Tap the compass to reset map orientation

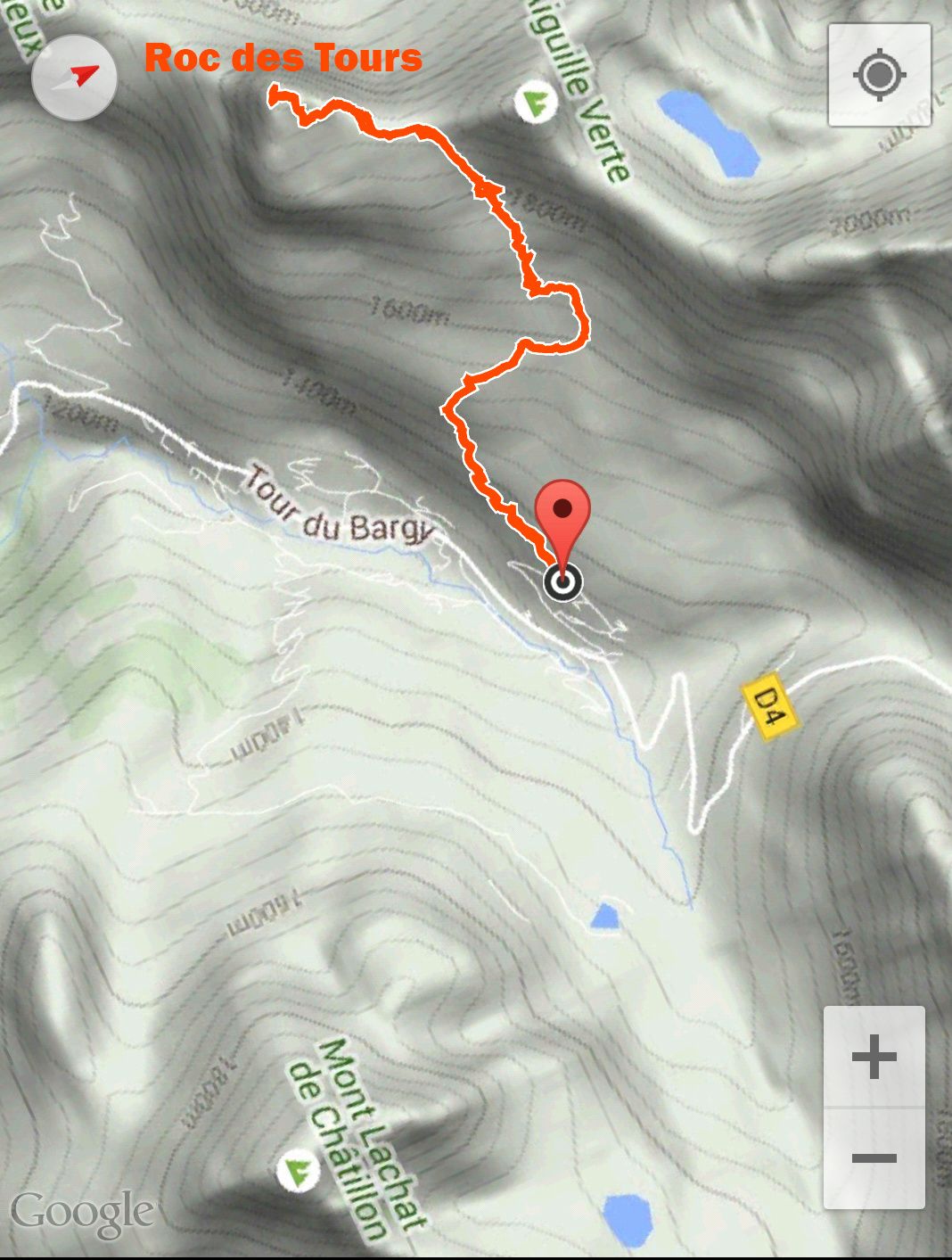pyautogui.click(x=74, y=78)
